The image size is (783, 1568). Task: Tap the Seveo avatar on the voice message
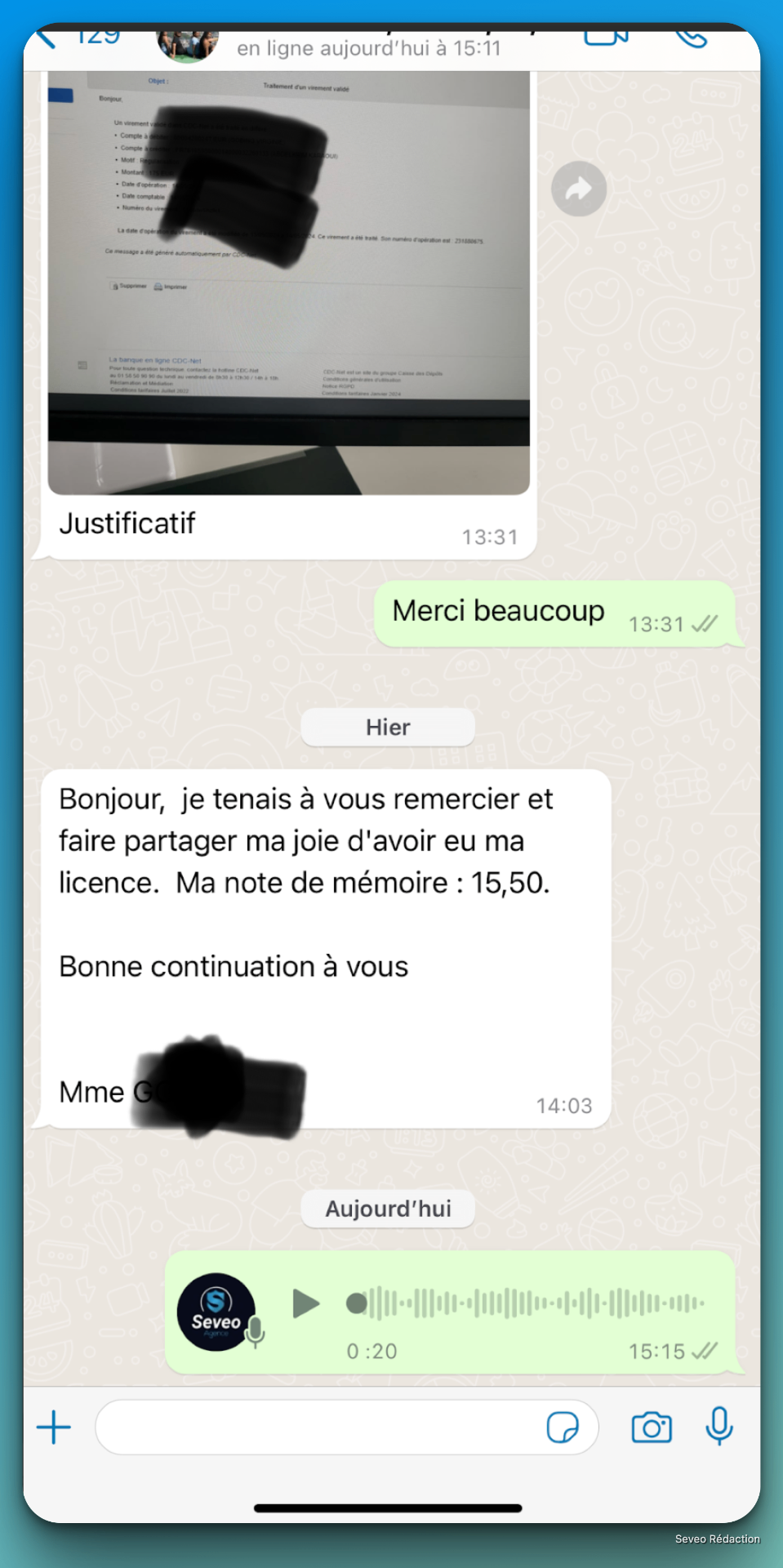pos(216,1311)
